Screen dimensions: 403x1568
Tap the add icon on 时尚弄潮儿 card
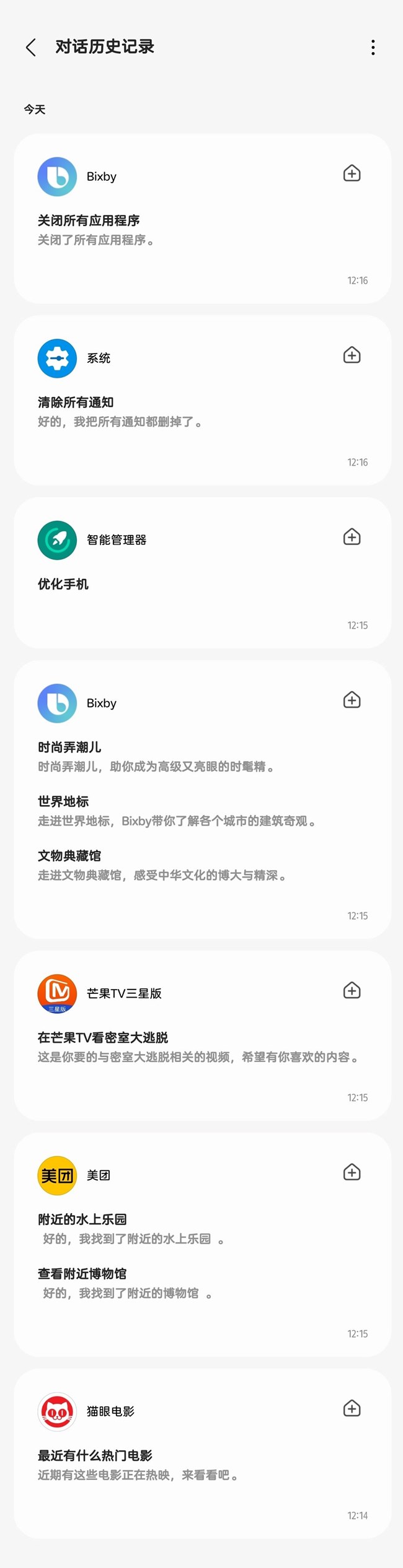coord(352,700)
